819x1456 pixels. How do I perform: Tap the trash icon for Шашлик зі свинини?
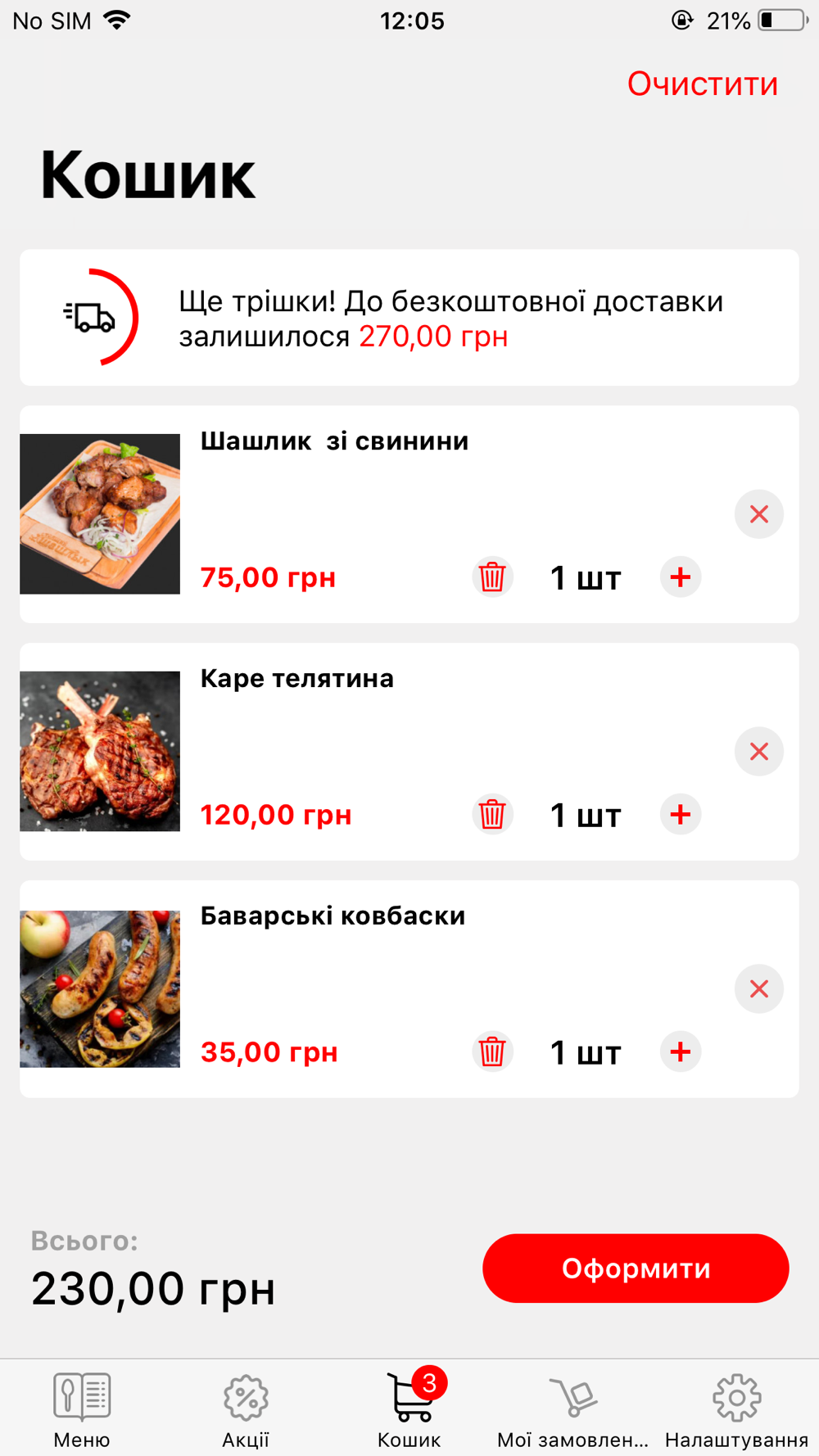tap(492, 577)
